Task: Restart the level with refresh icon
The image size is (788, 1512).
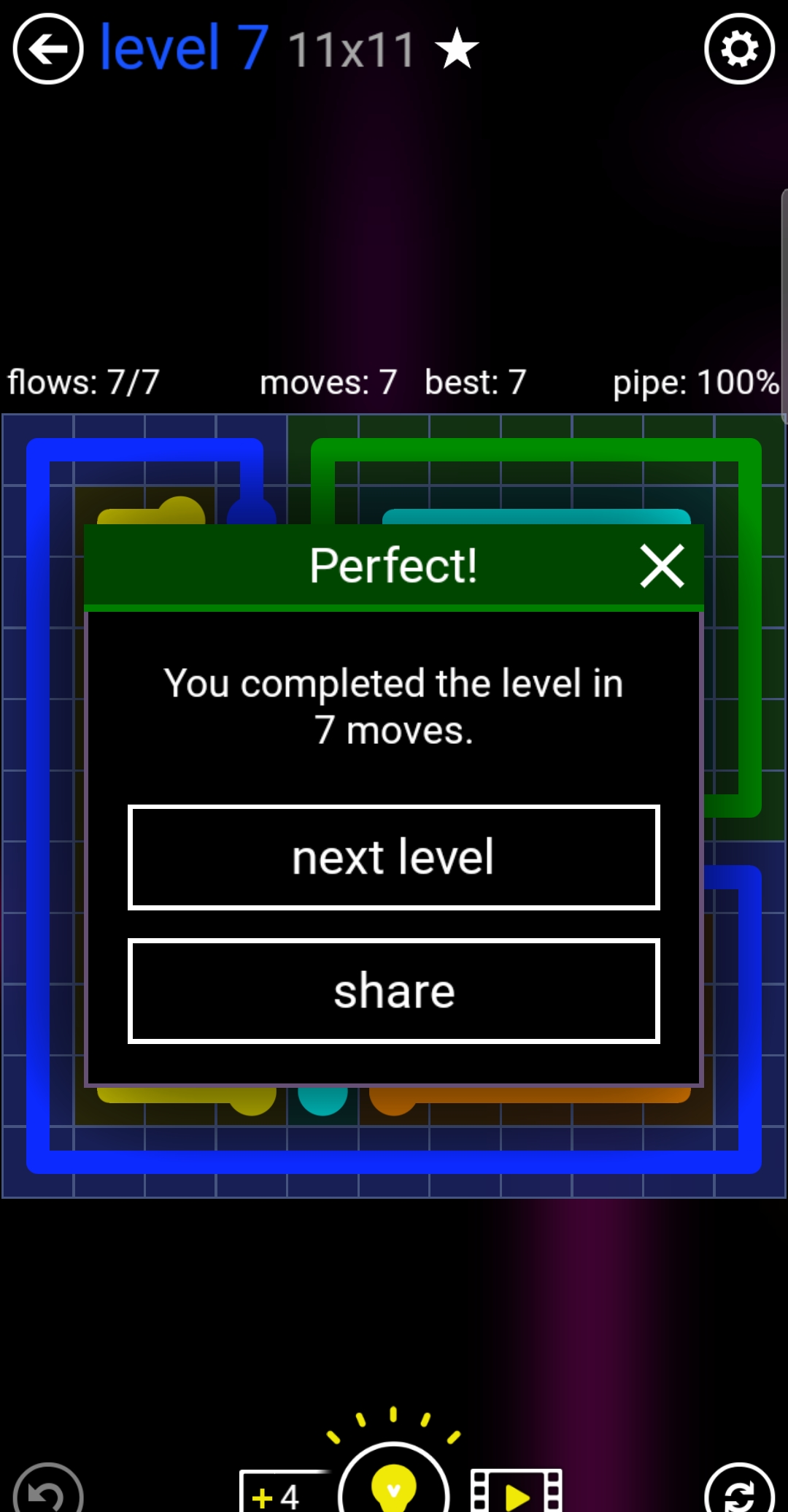Action: tap(739, 1491)
